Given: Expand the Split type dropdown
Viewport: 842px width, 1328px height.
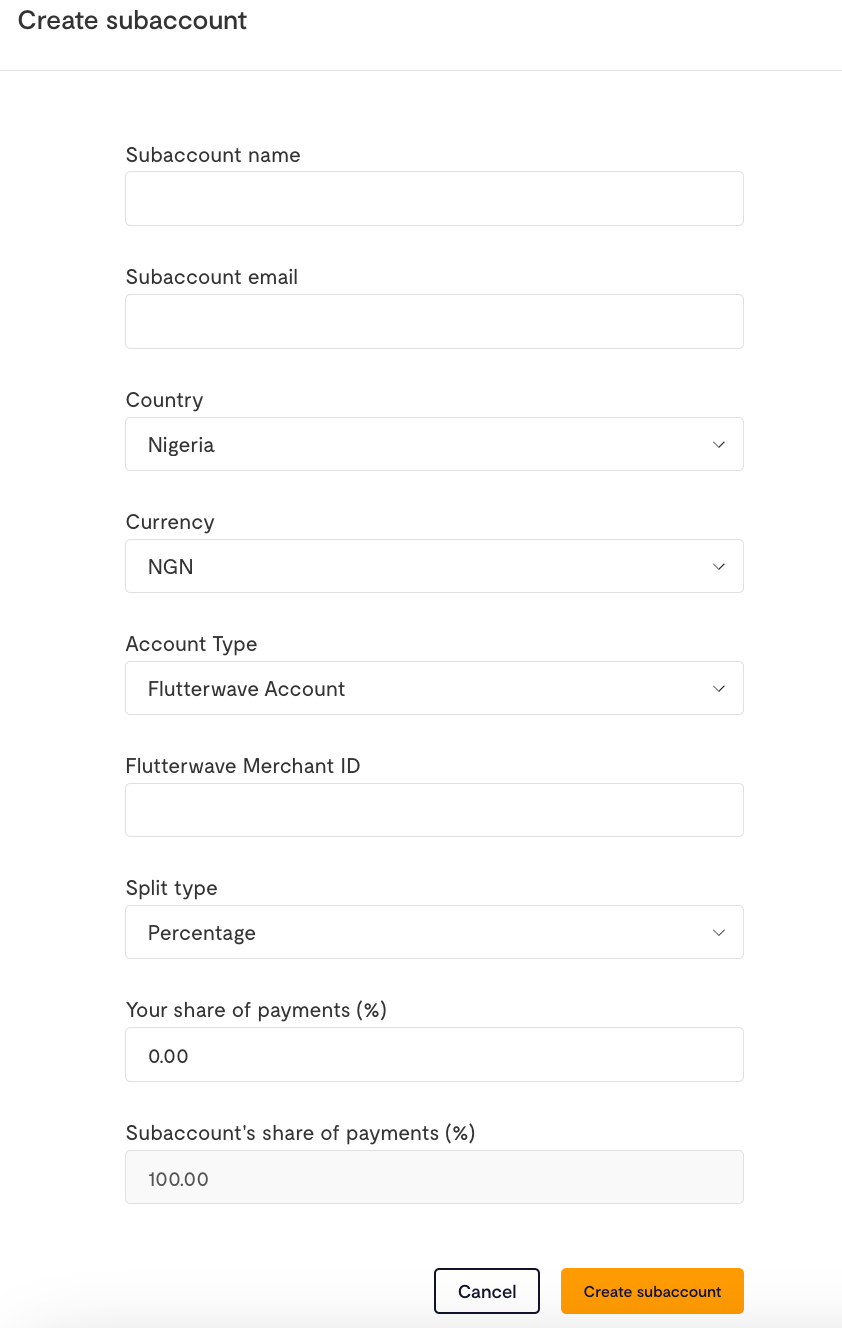Looking at the screenshot, I should click(x=434, y=932).
